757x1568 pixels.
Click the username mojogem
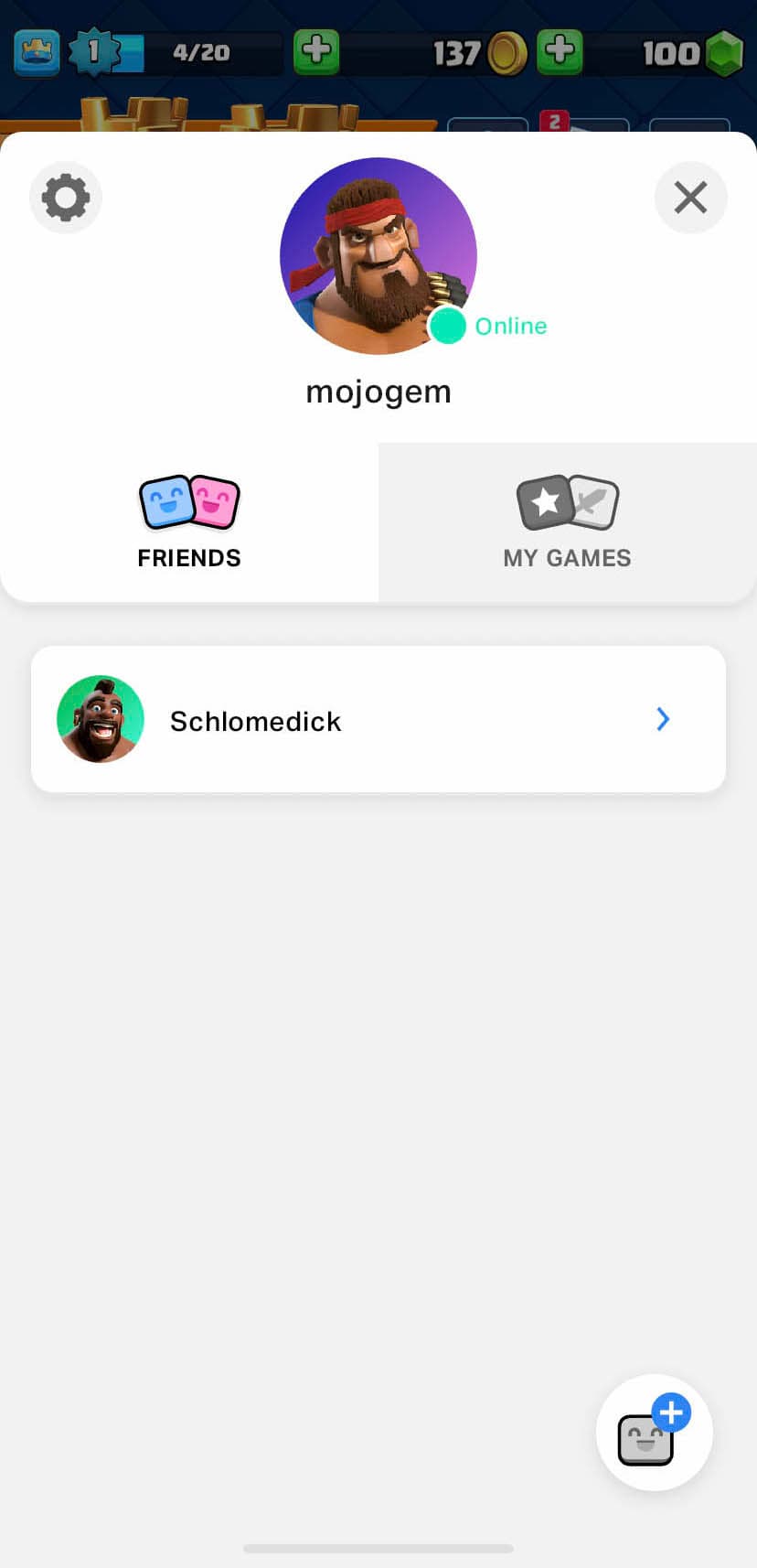(x=378, y=391)
